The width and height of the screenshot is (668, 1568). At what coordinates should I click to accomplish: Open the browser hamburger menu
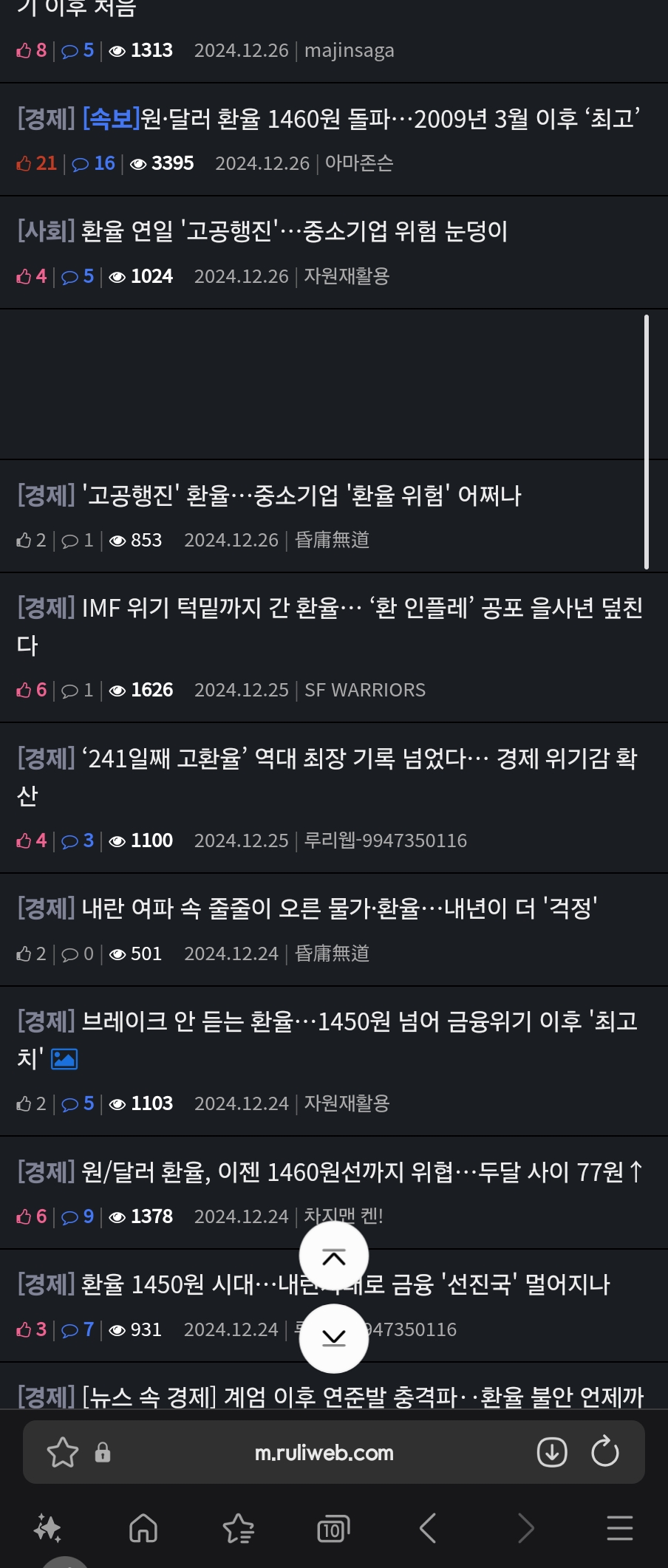point(620,1528)
